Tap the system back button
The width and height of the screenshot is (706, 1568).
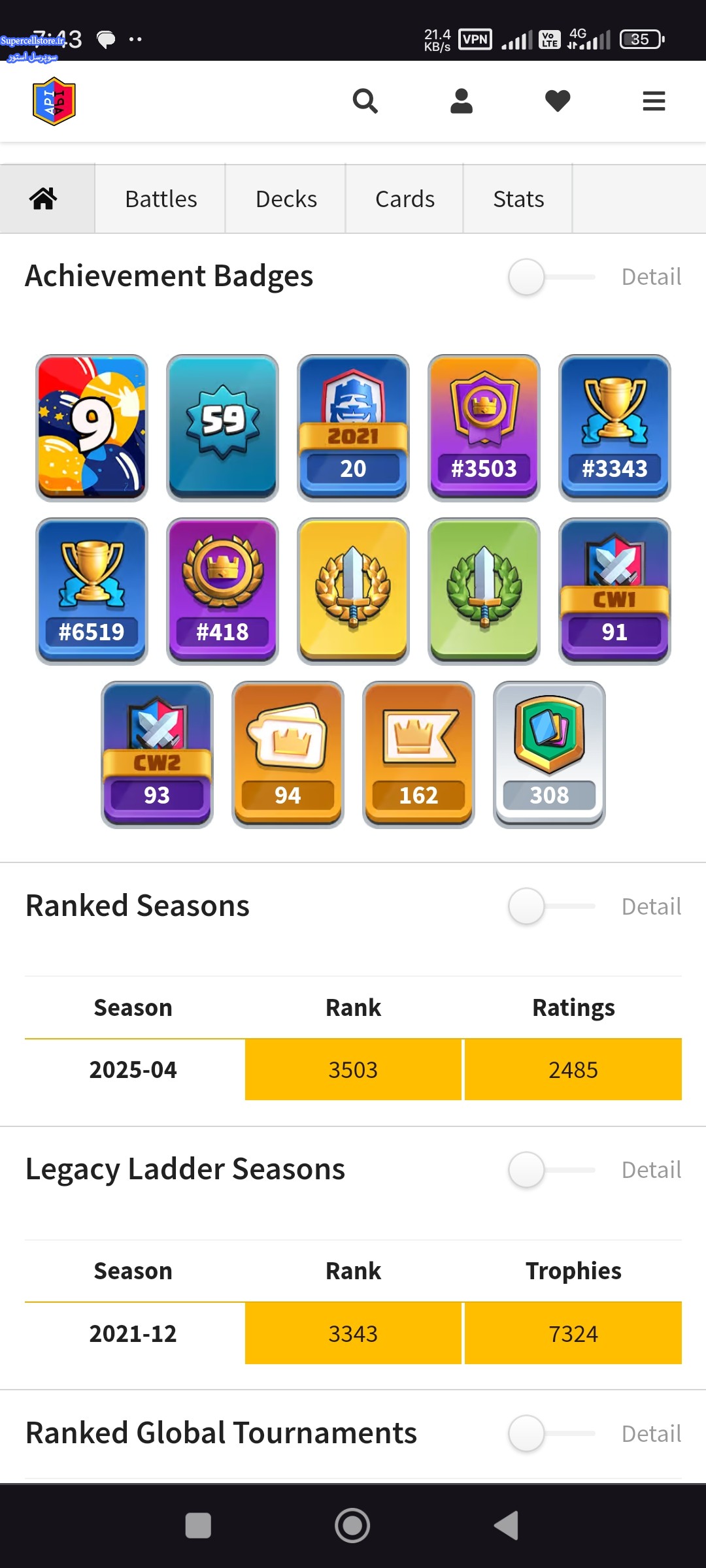(x=507, y=1526)
